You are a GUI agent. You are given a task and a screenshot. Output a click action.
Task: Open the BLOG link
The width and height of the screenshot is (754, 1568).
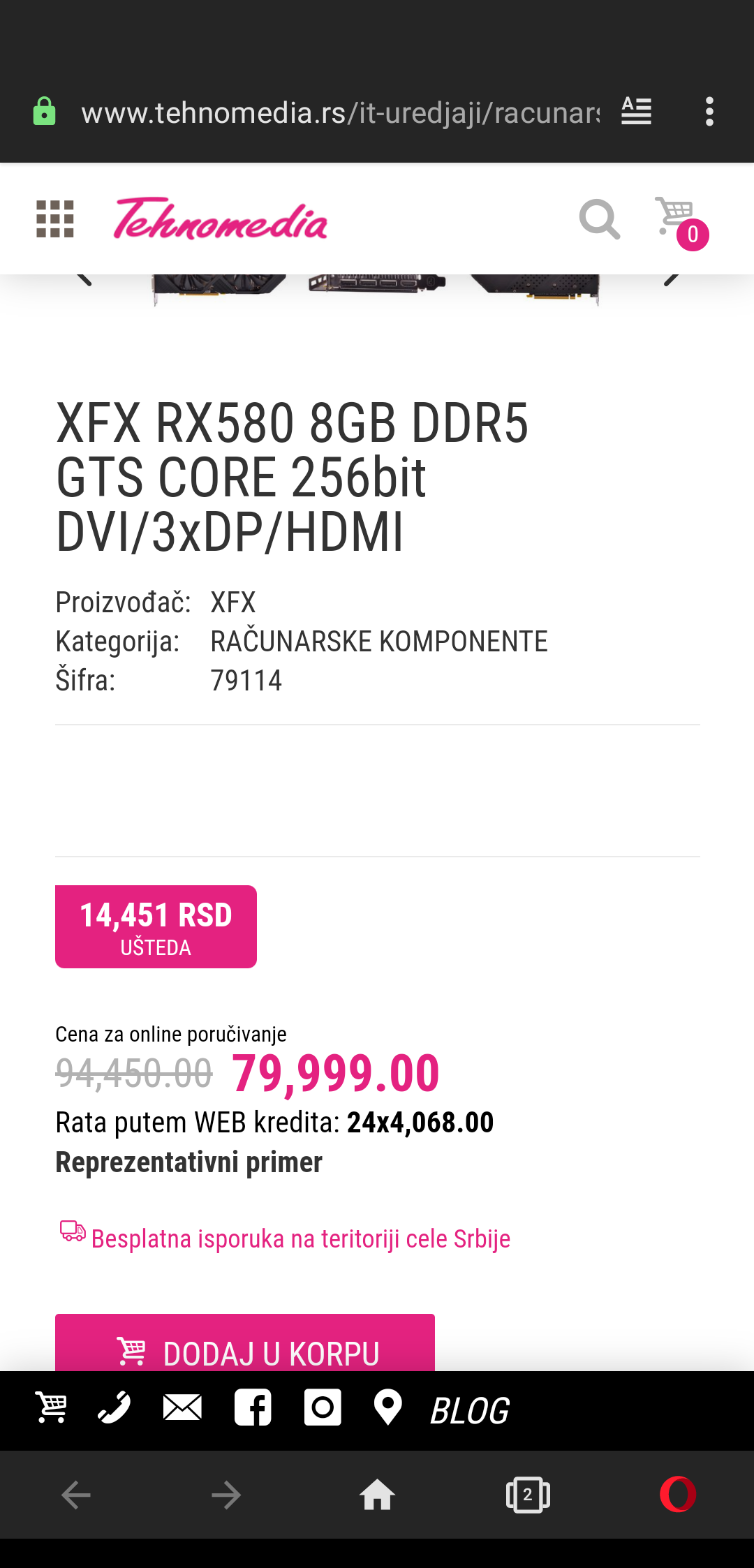(470, 1411)
